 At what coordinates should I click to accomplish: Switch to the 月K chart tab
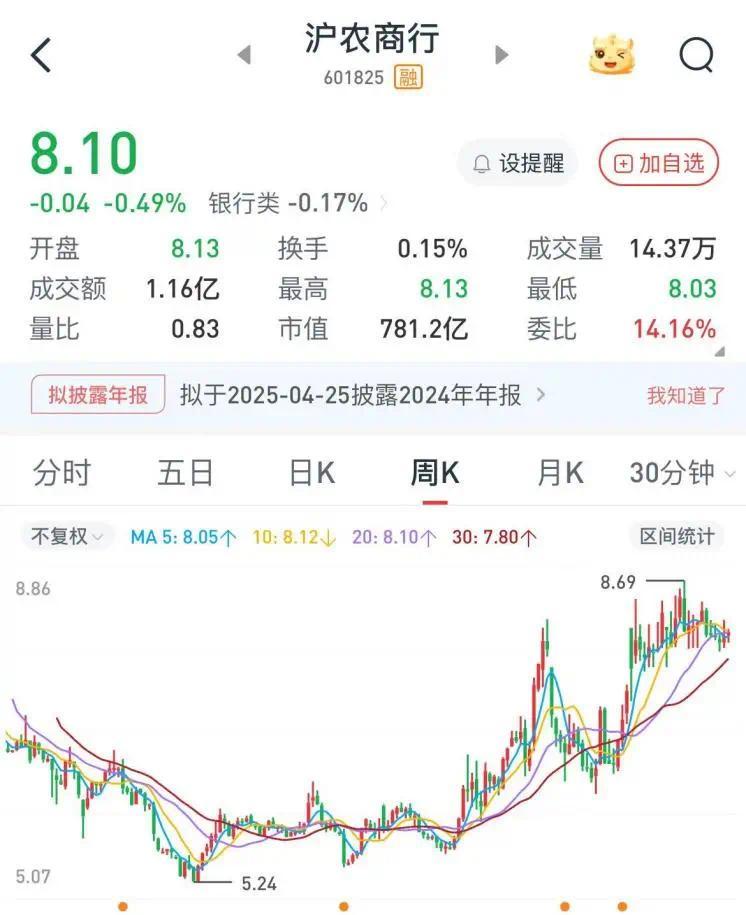point(560,473)
